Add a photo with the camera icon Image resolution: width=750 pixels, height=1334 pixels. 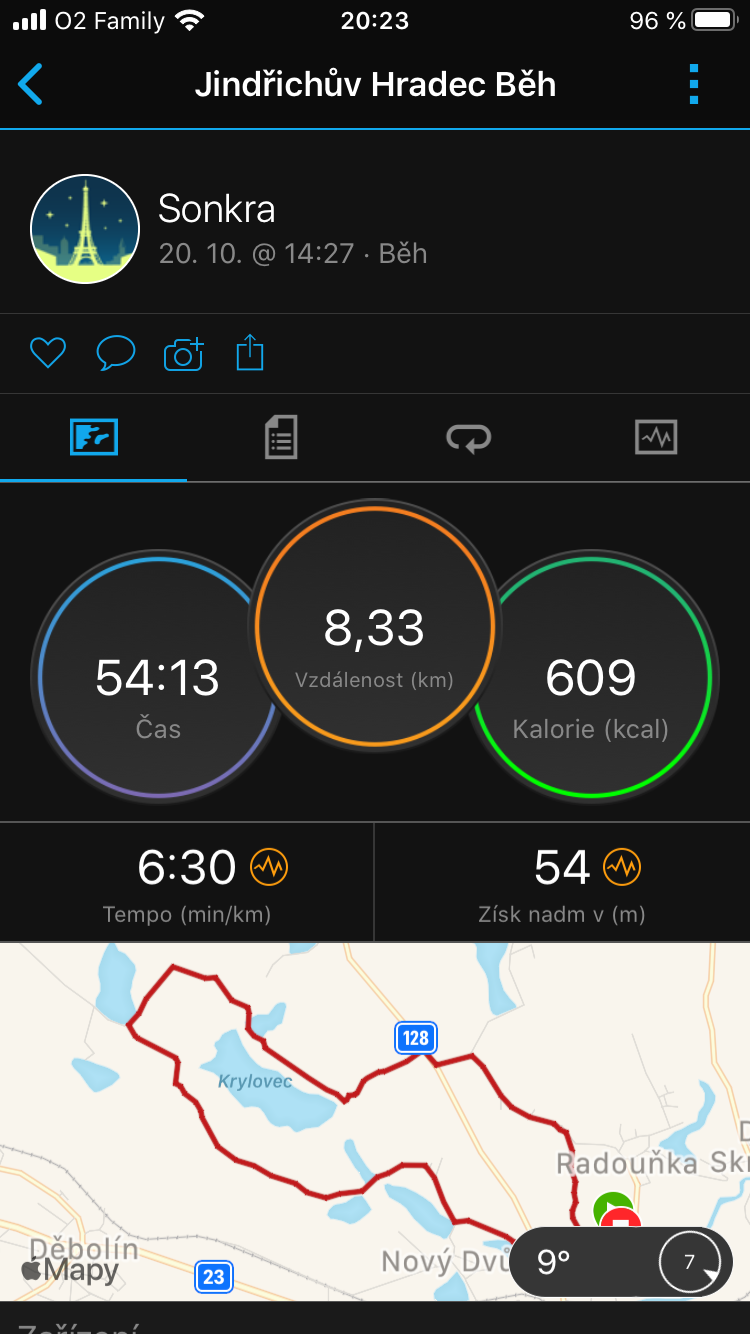(x=183, y=353)
